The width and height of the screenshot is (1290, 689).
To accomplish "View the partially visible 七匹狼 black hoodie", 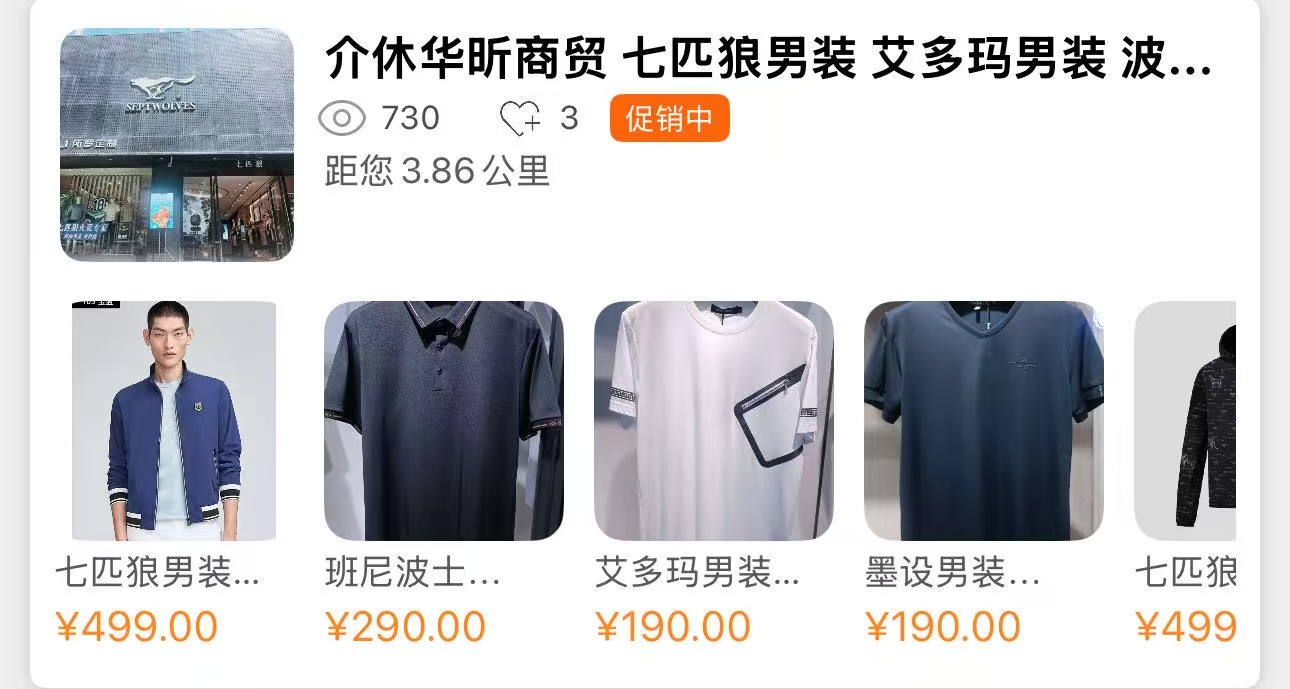I will (1186, 421).
